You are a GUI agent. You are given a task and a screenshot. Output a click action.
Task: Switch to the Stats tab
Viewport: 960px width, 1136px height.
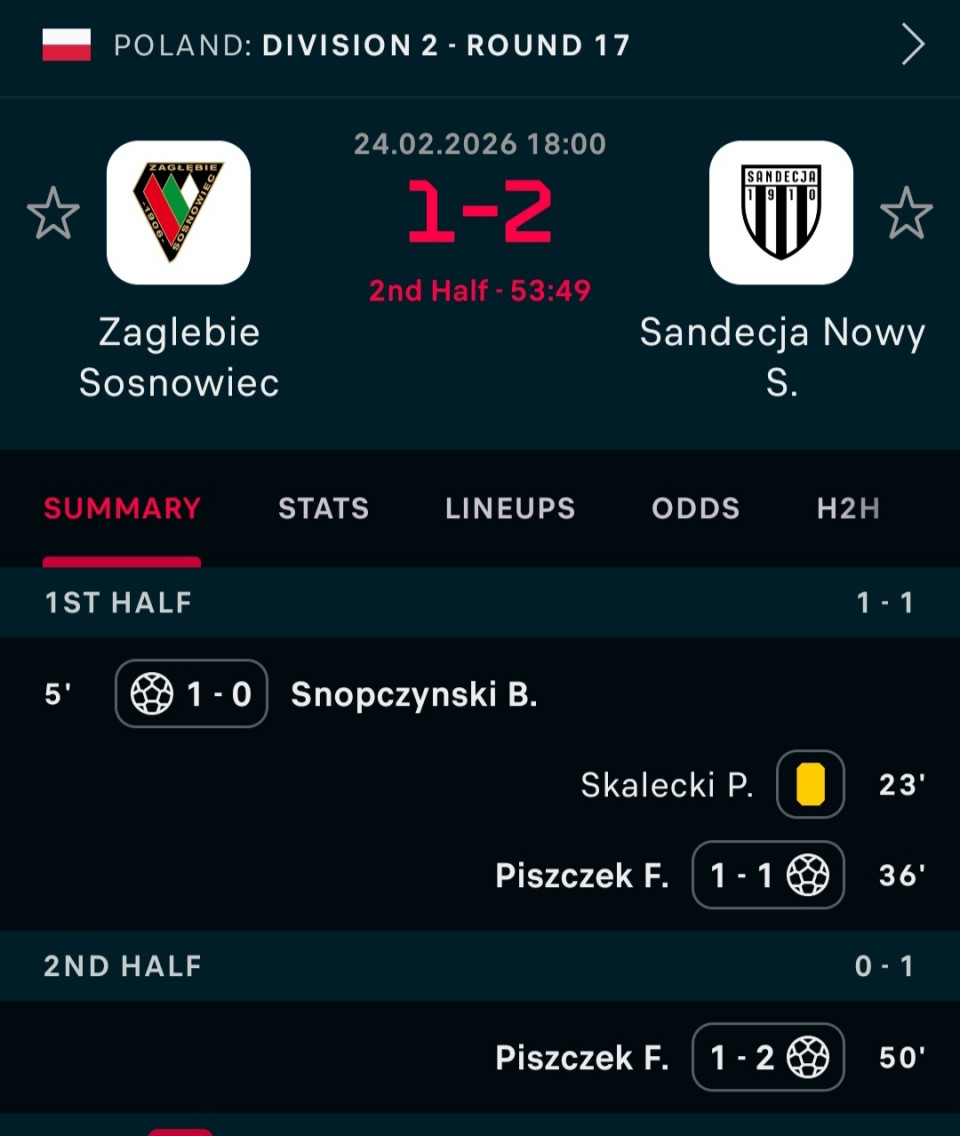click(323, 508)
